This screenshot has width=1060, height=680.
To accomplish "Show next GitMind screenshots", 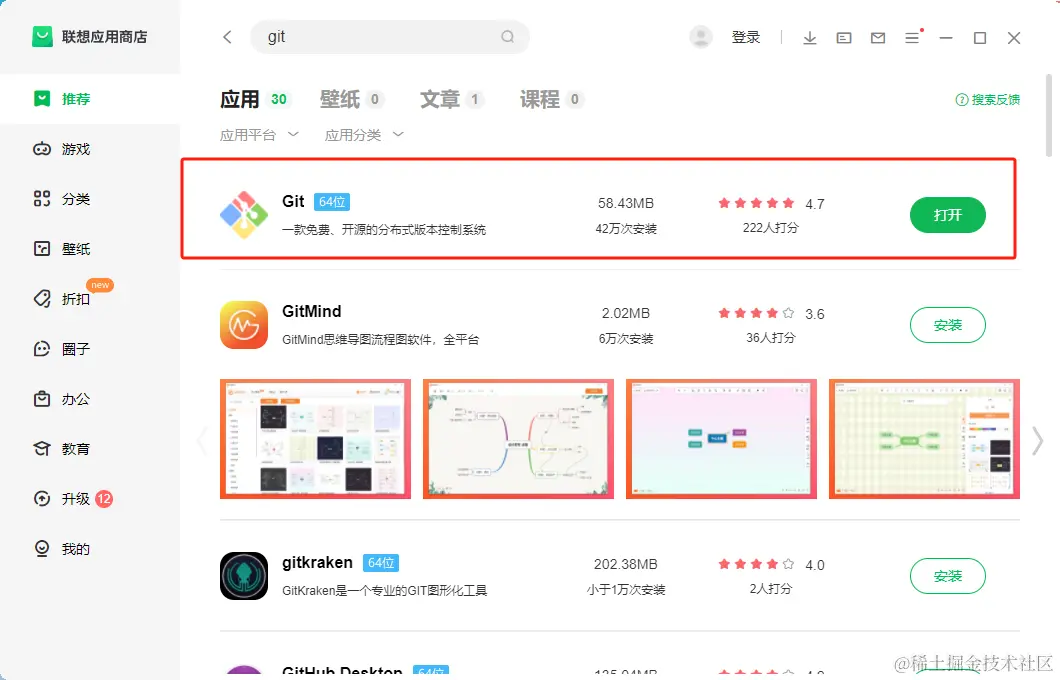I will coord(1037,440).
